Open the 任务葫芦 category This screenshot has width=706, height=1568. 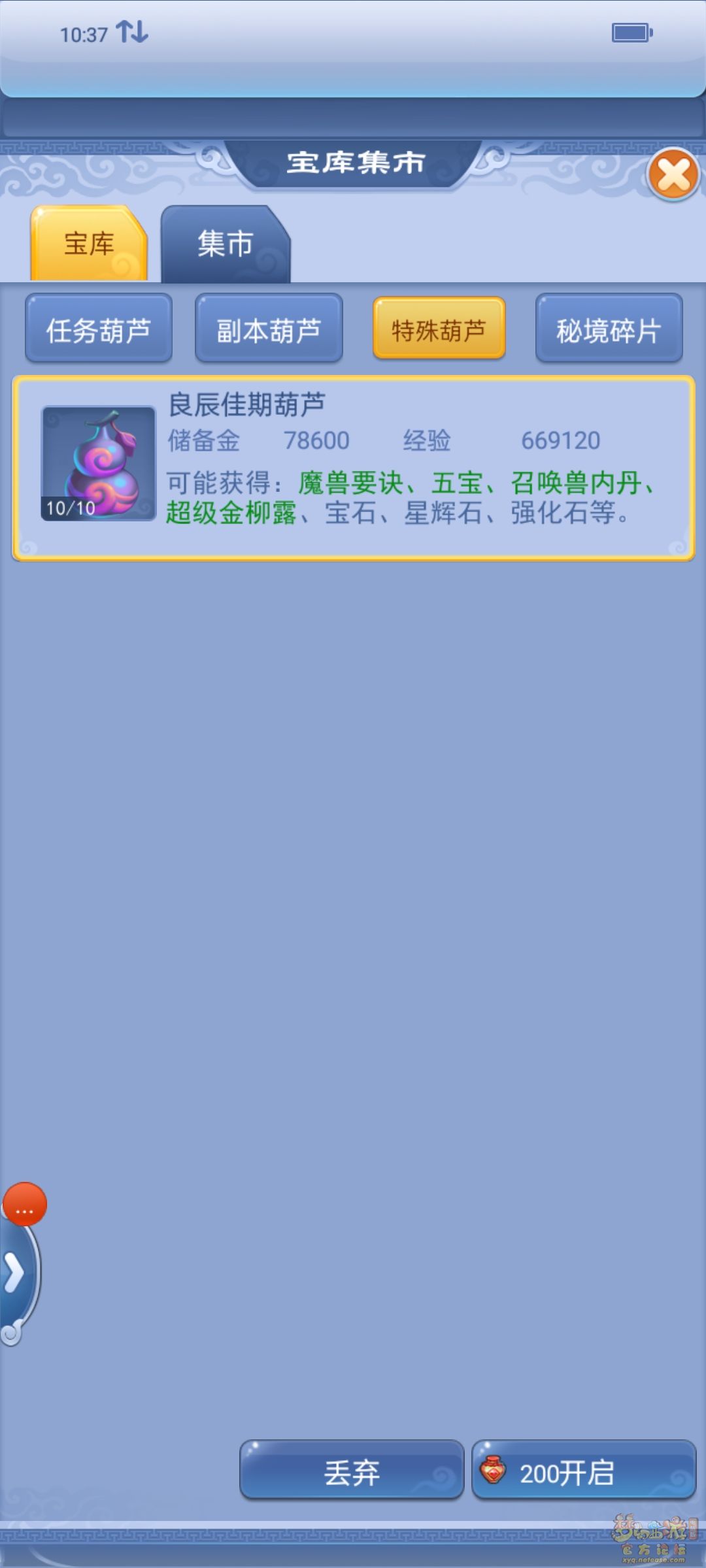click(x=99, y=329)
